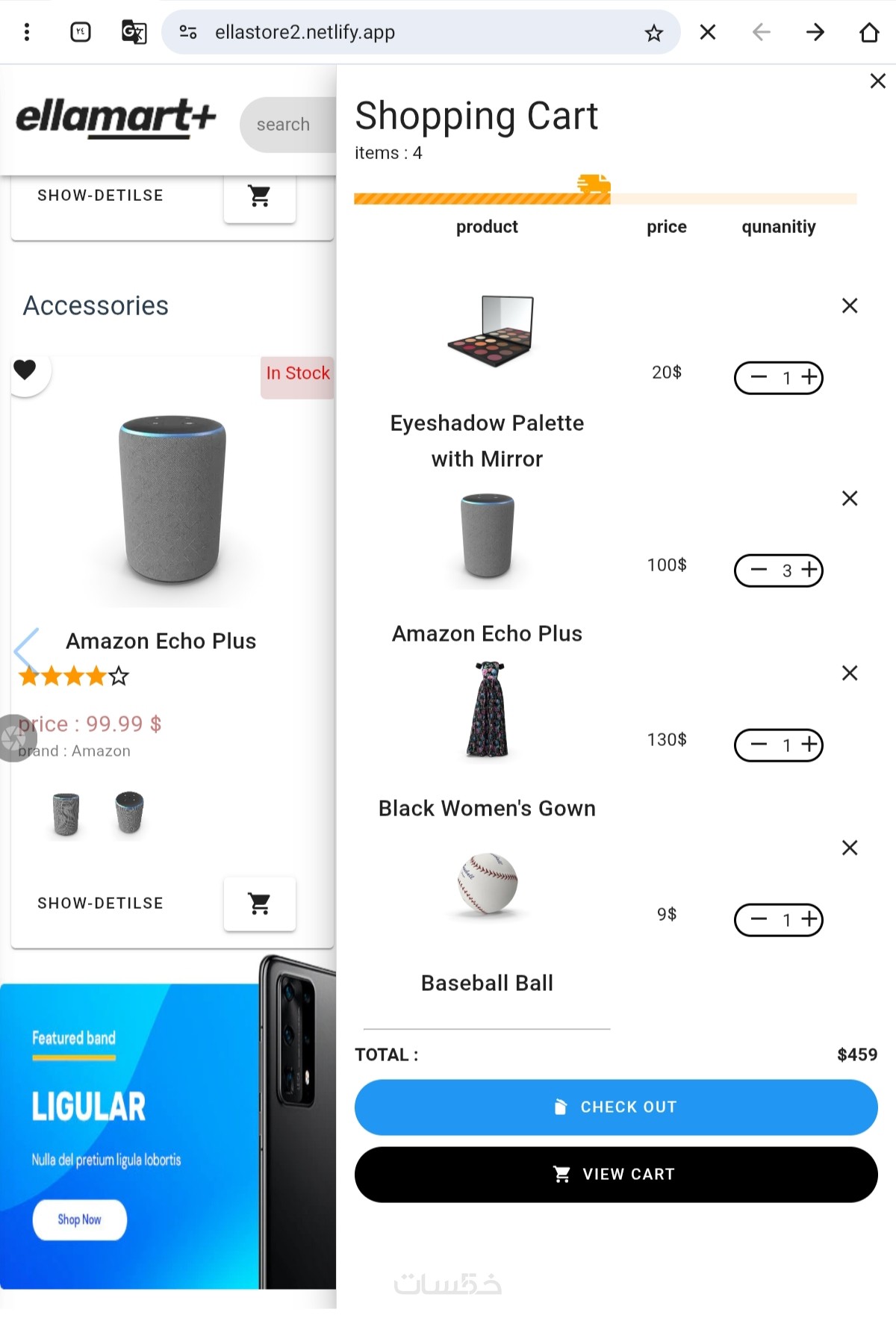Tap the Check Out button
896x1321 pixels.
click(x=615, y=1107)
